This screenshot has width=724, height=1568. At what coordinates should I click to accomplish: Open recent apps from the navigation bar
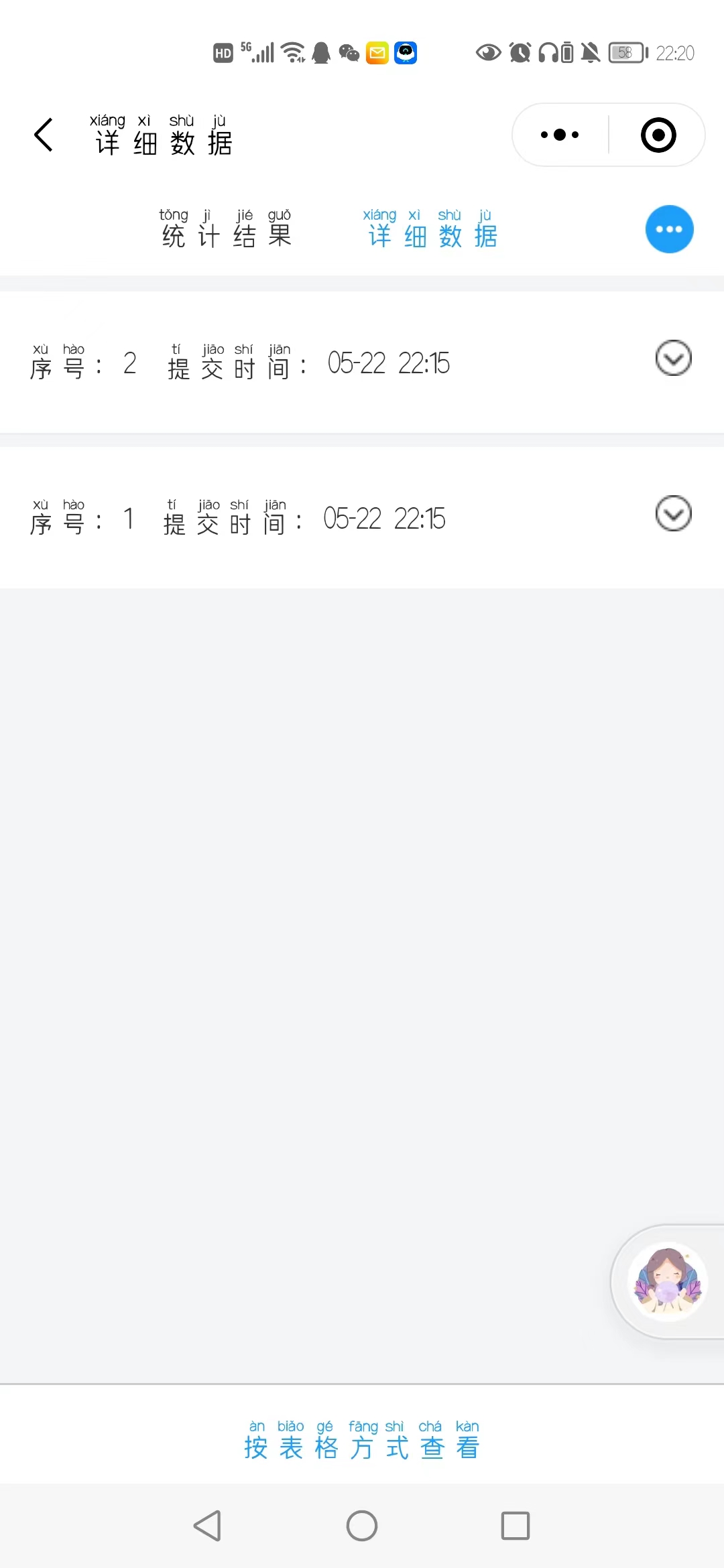tap(516, 1526)
